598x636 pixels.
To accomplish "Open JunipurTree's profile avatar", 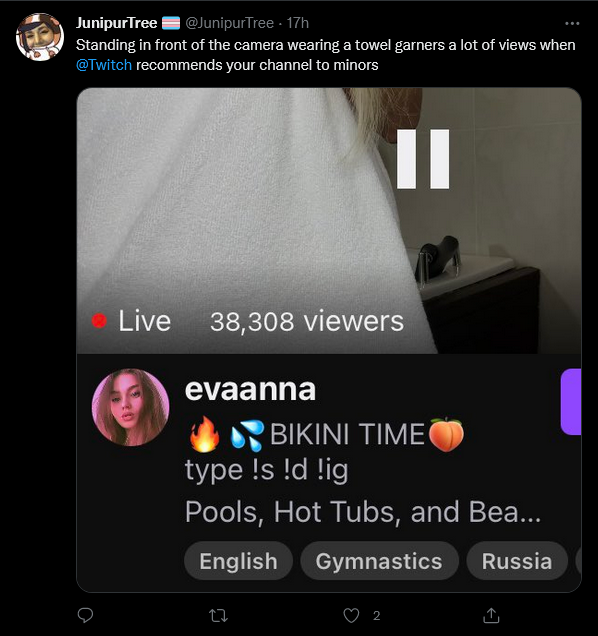I will click(40, 37).
